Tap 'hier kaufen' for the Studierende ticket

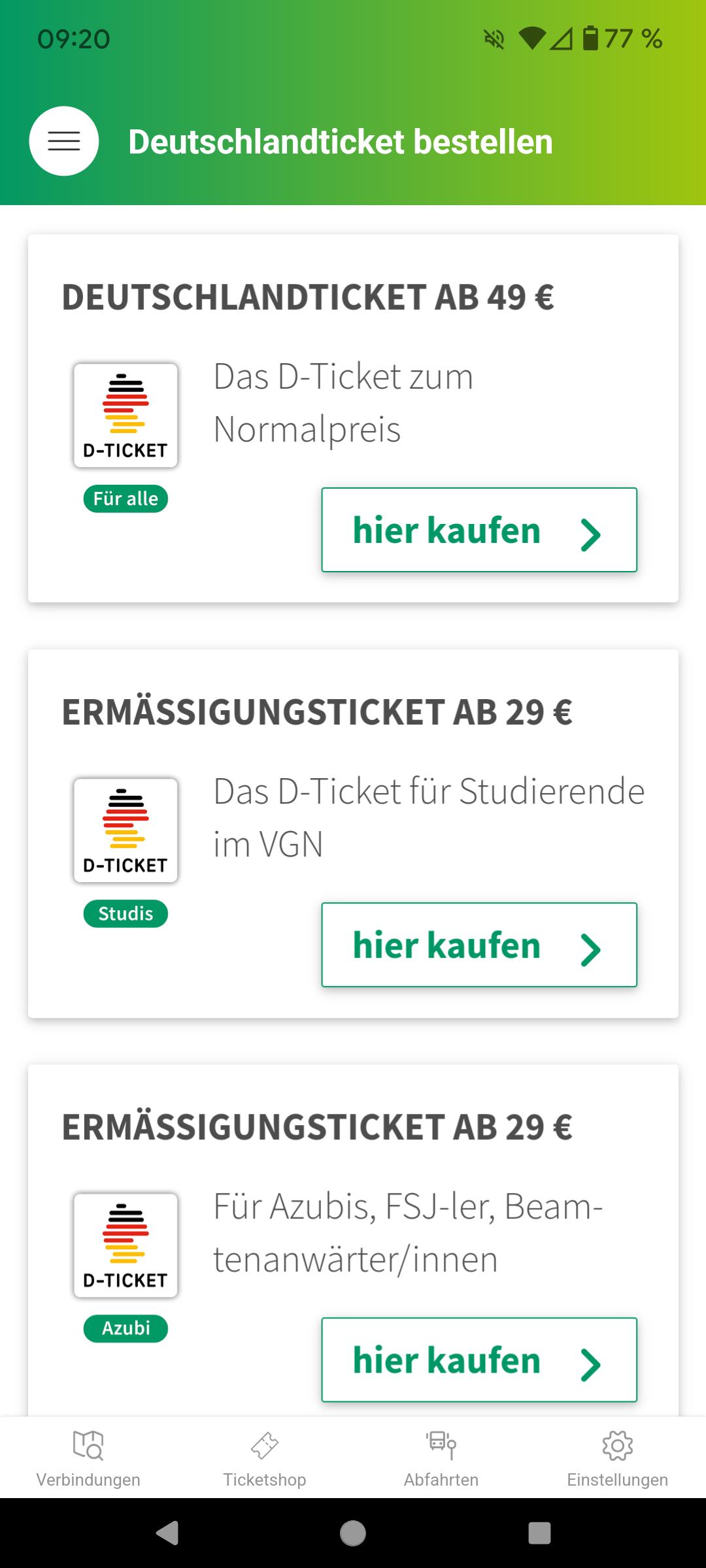479,945
